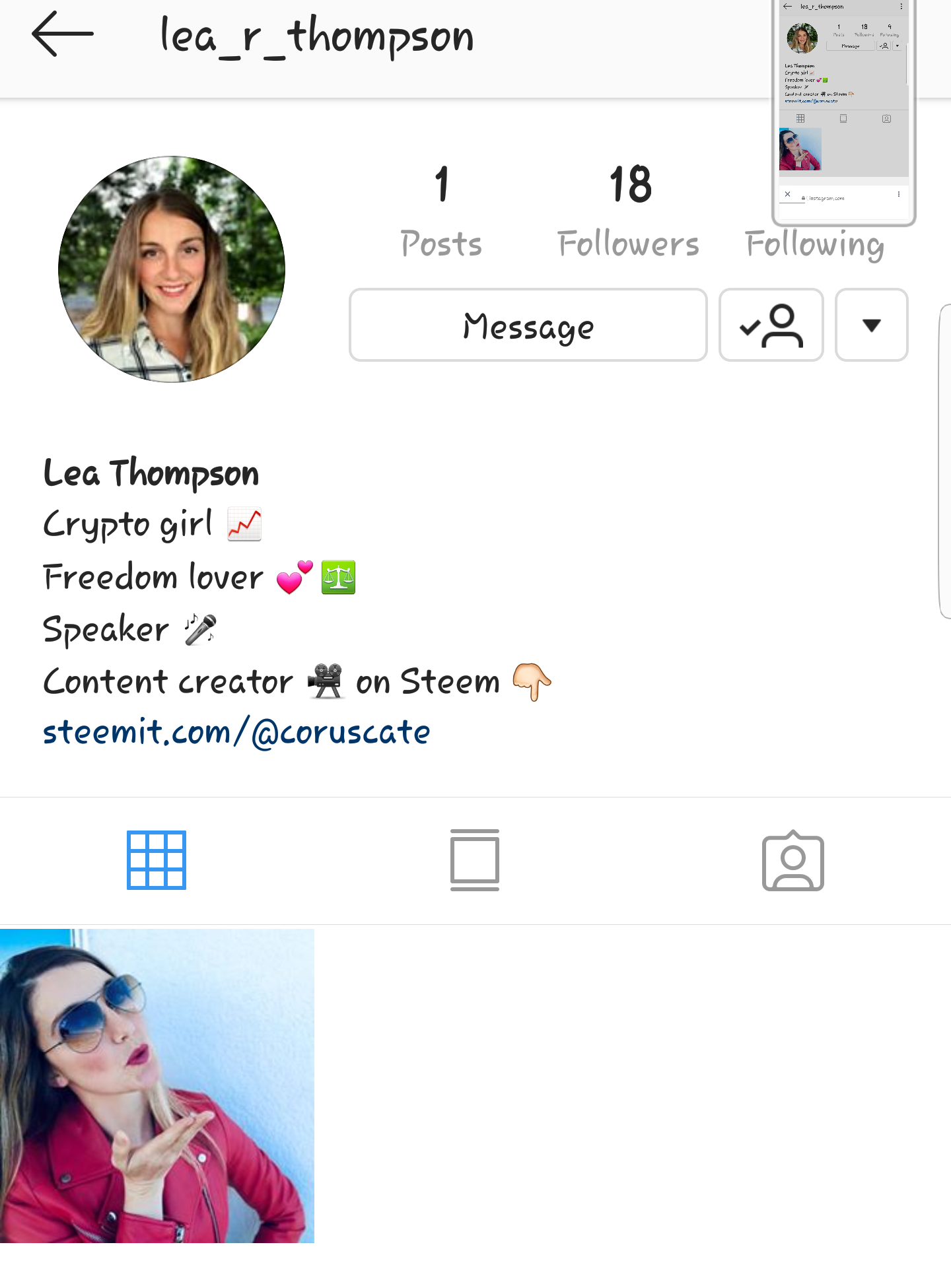
Task: Go back using the top arrow
Action: tap(62, 34)
